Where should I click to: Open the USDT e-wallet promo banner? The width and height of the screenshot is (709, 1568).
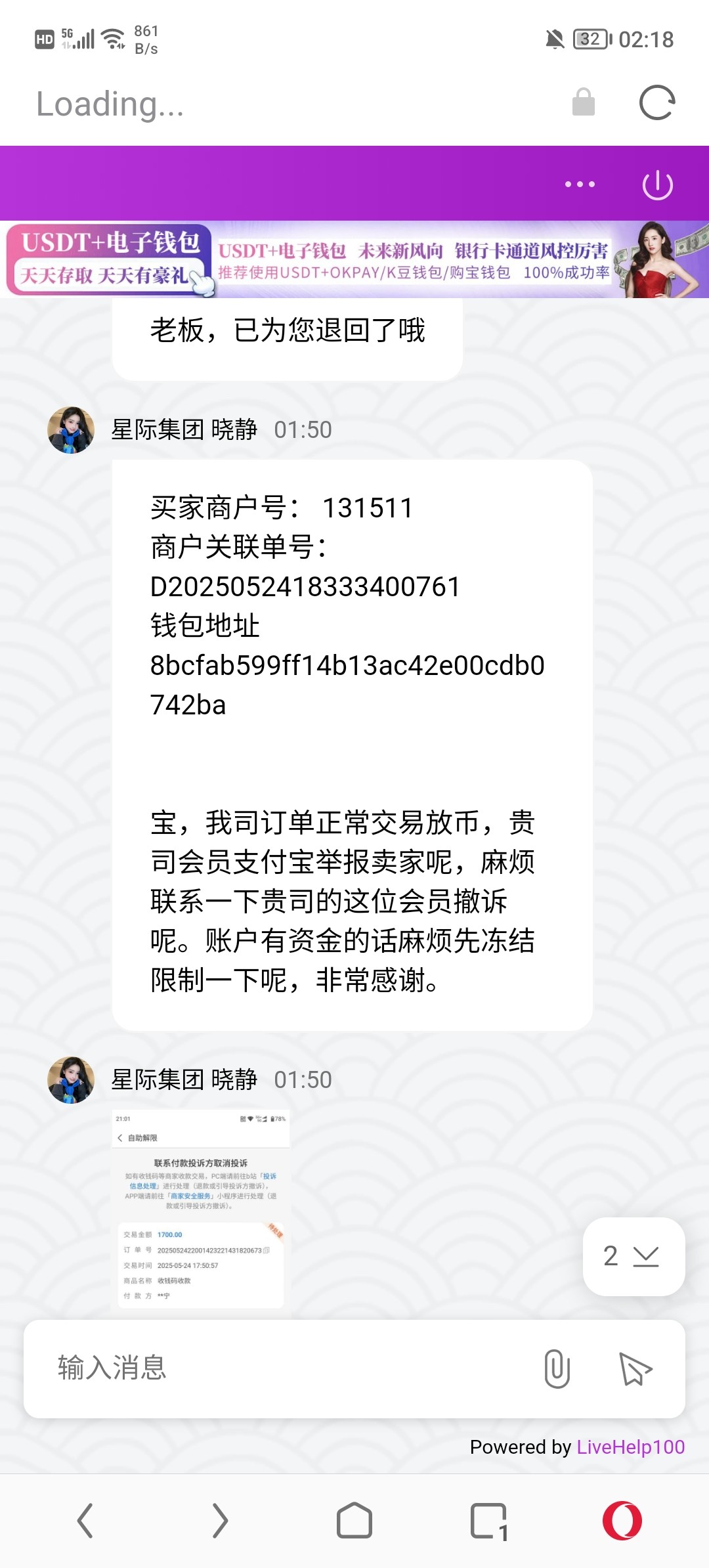coord(354,259)
